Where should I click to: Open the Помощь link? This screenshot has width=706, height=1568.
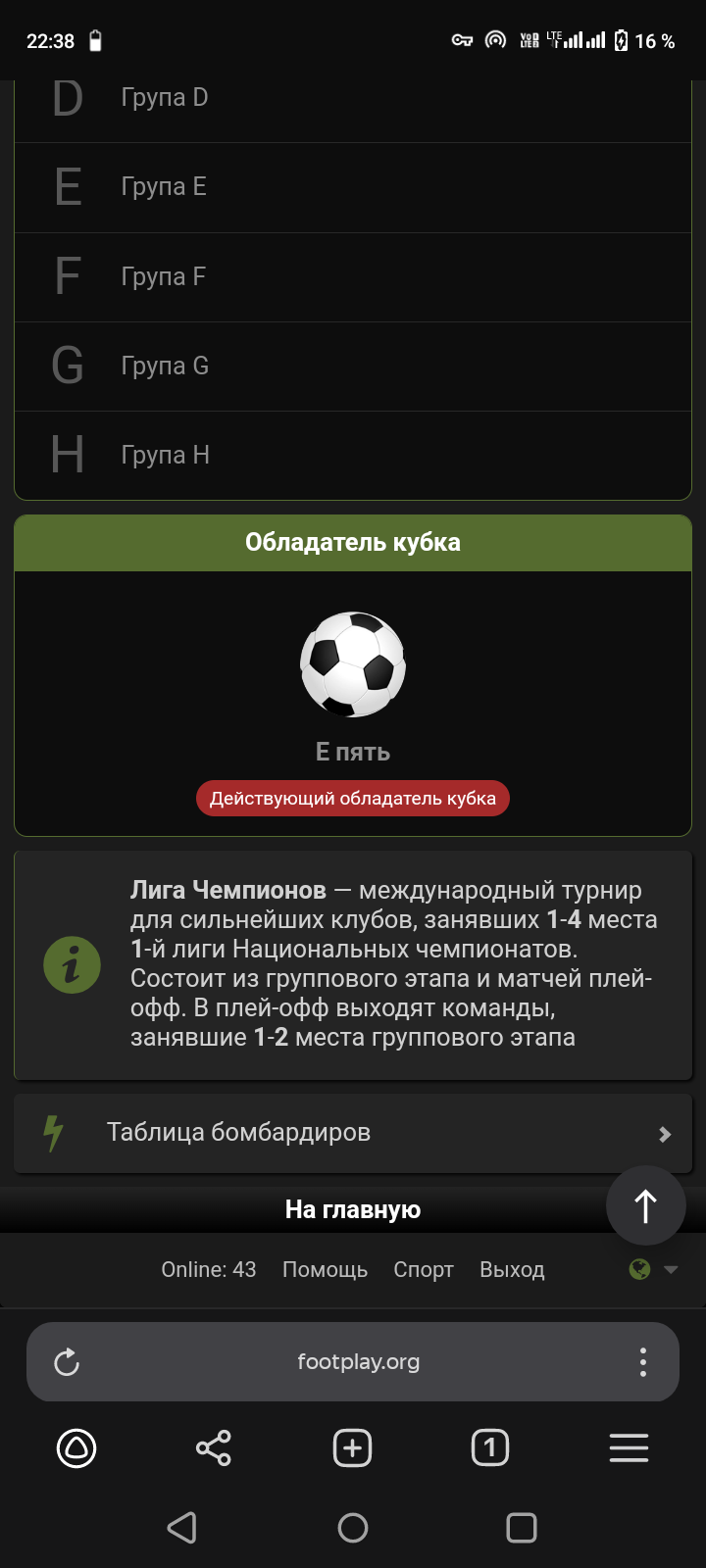(x=325, y=1269)
